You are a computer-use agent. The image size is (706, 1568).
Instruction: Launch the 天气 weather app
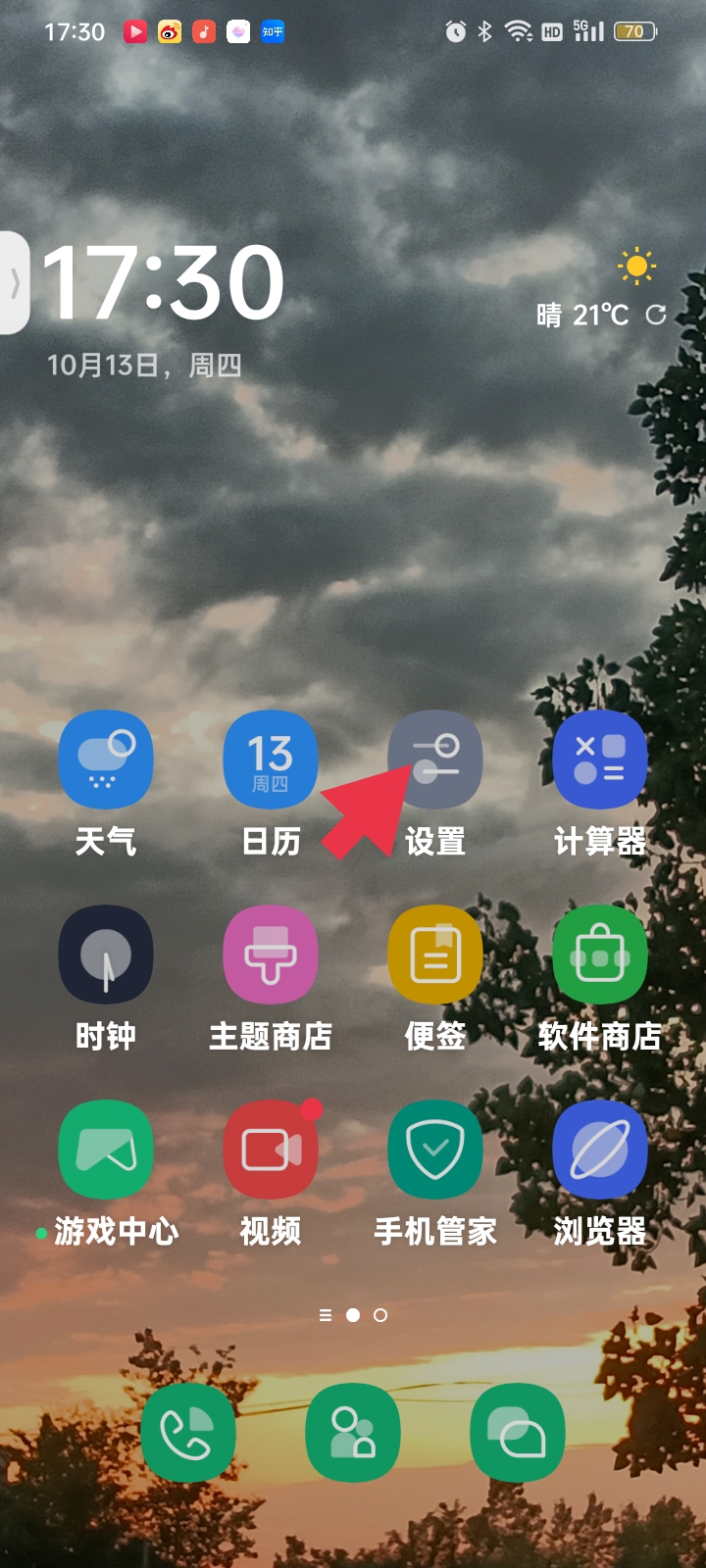click(x=106, y=759)
